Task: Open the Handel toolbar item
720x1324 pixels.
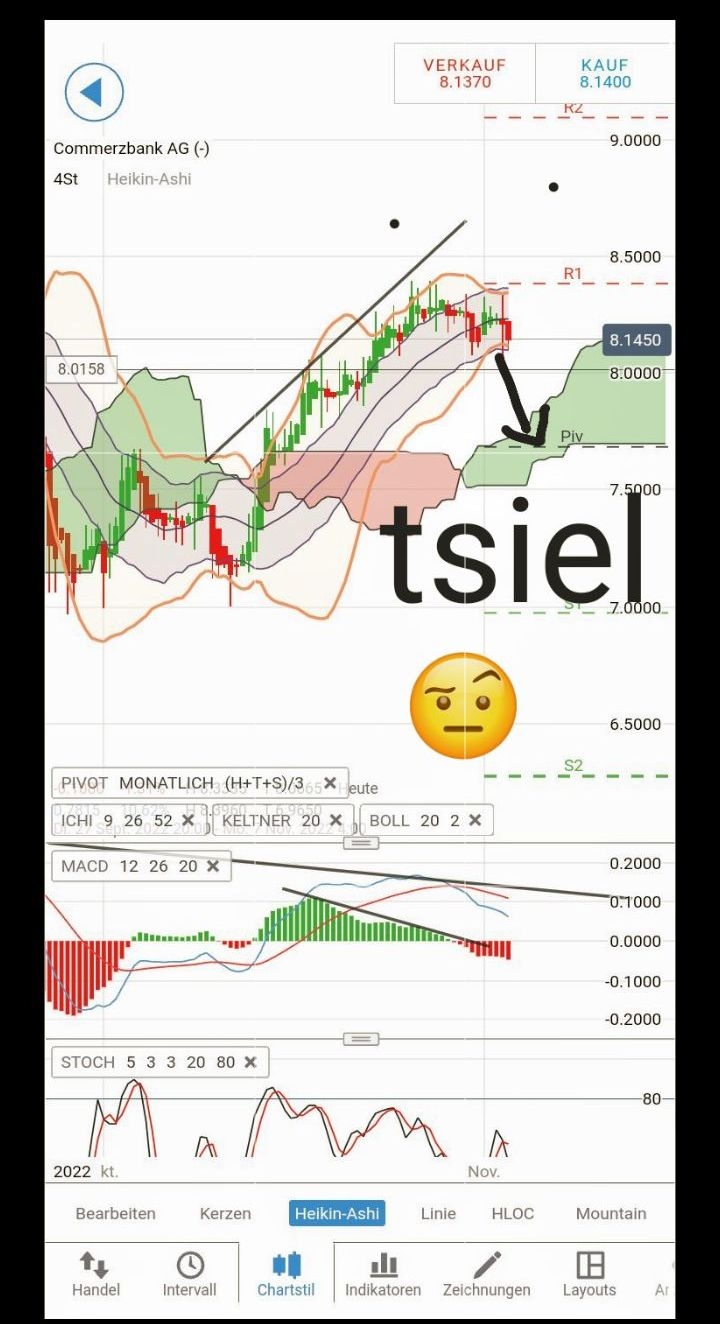Action: point(95,1274)
